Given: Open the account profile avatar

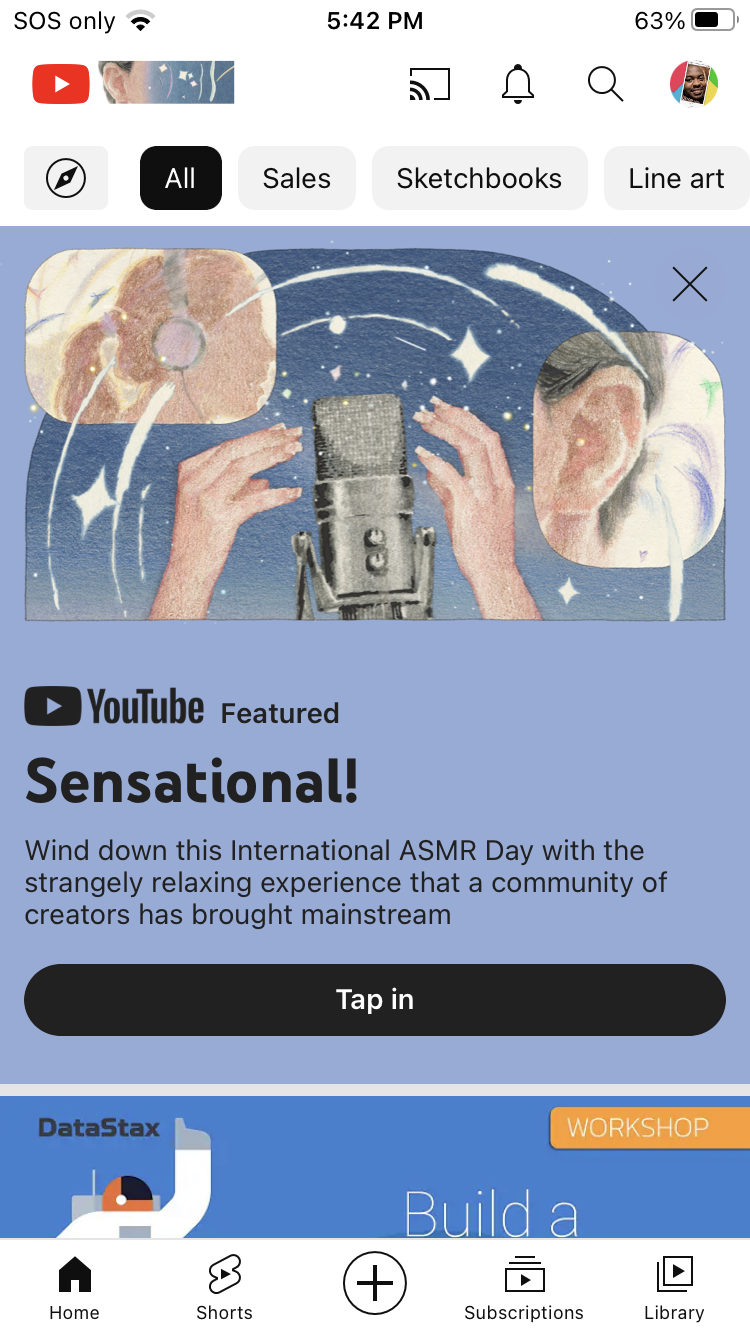Looking at the screenshot, I should [693, 85].
